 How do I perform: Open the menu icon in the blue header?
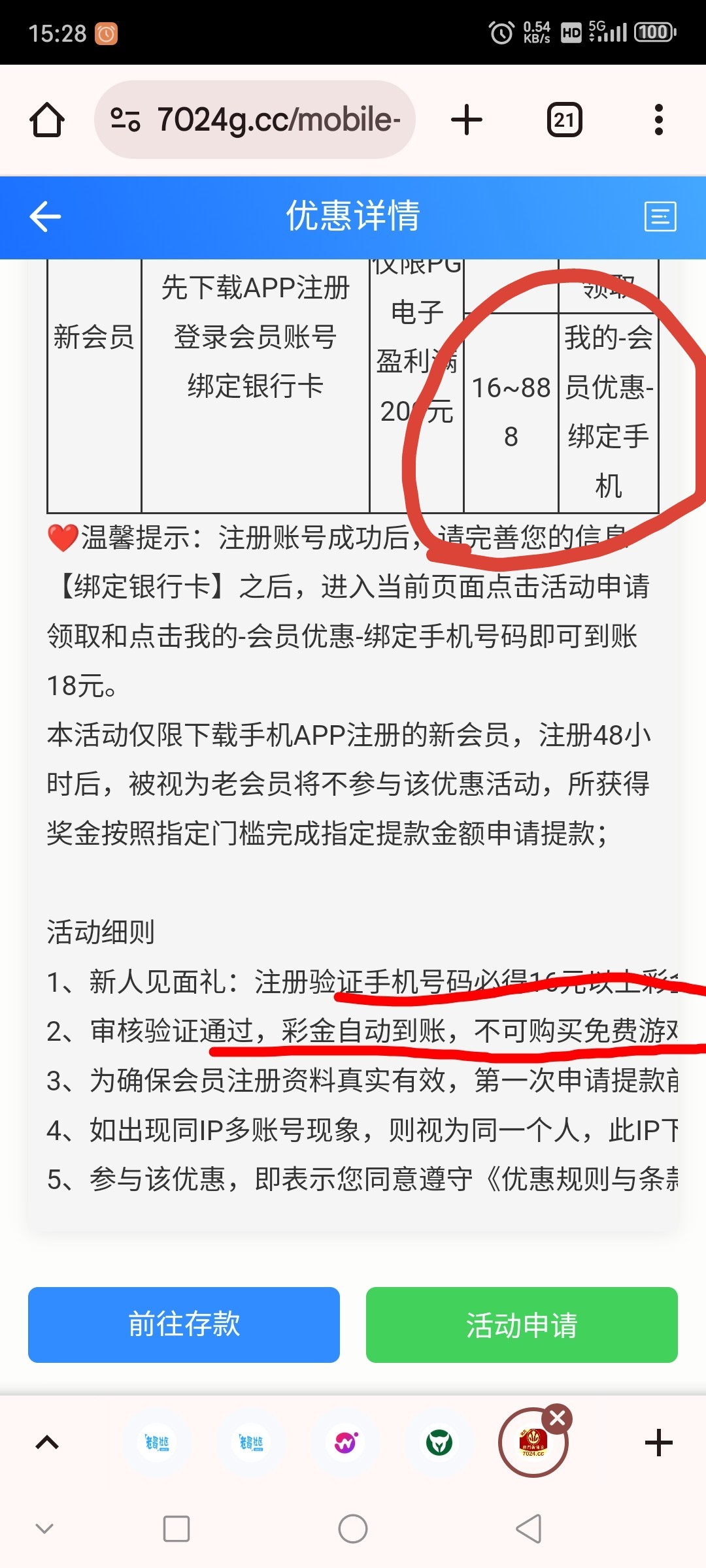pyautogui.click(x=660, y=217)
